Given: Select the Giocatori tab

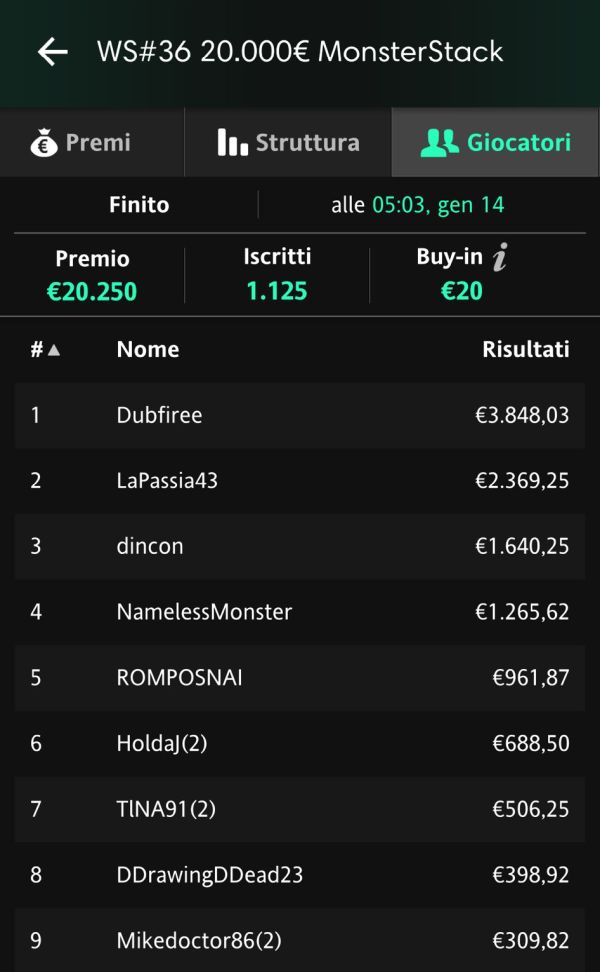Looking at the screenshot, I should (x=495, y=143).
